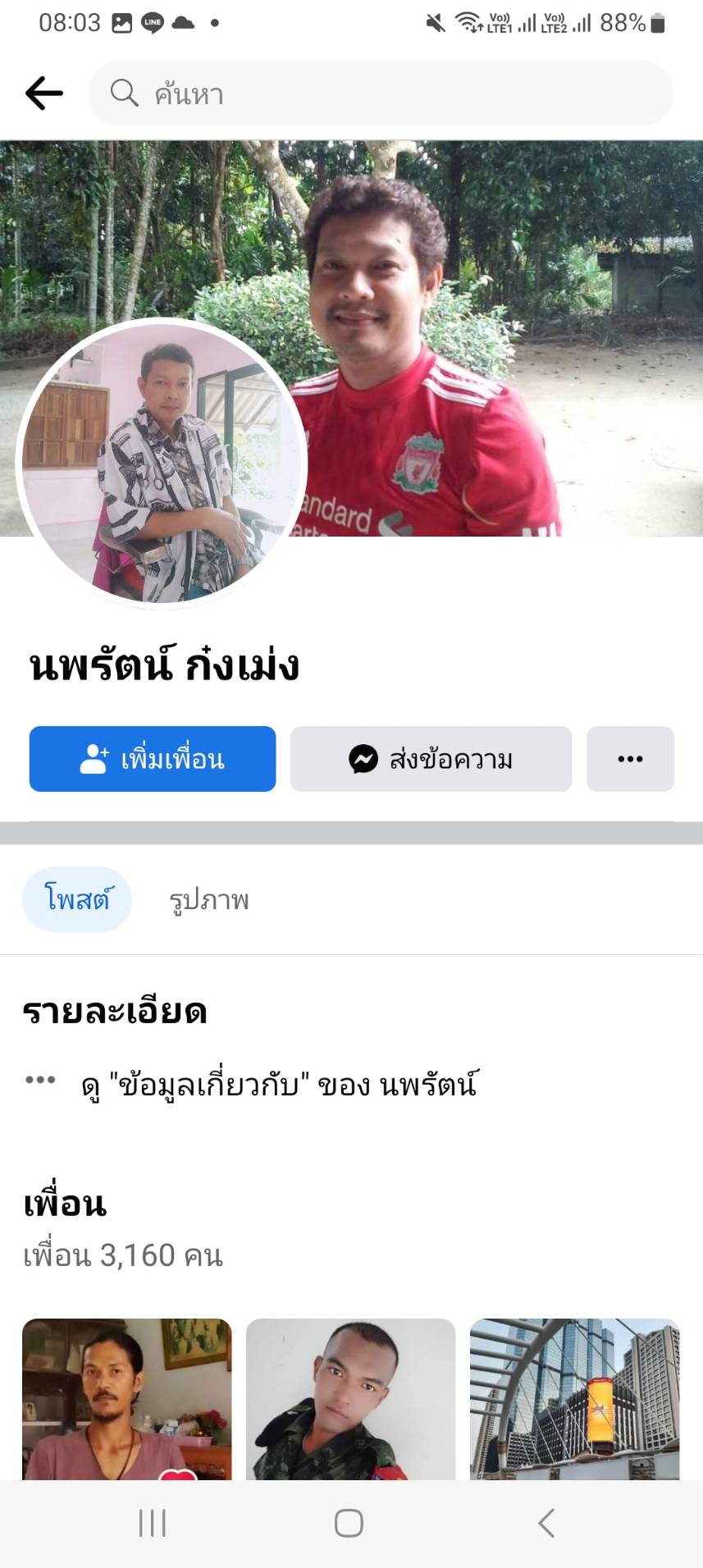Open the friend with city buildings photo
The width and height of the screenshot is (703, 1568).
574,1398
